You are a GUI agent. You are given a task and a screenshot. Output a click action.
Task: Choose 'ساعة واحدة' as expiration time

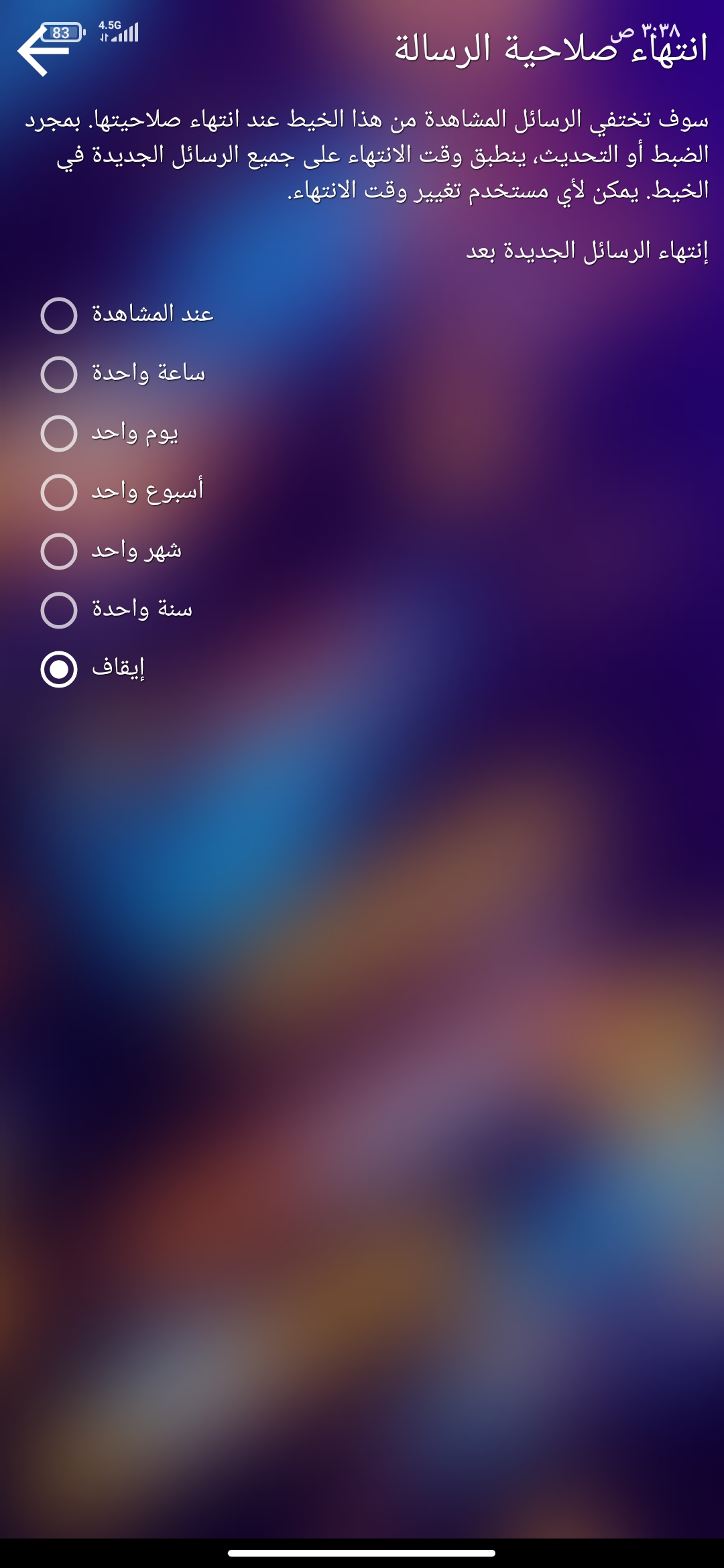click(x=59, y=374)
